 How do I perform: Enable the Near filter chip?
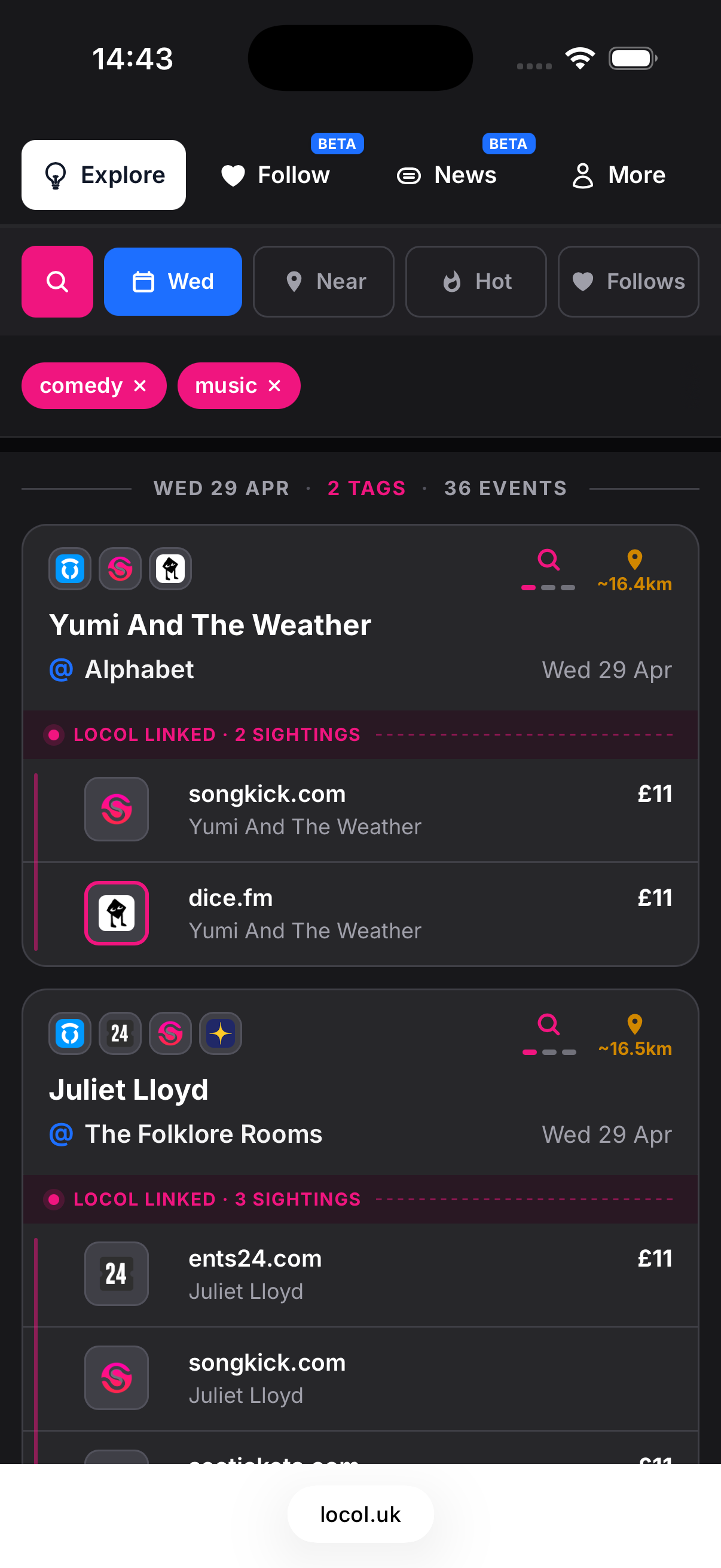click(x=323, y=281)
